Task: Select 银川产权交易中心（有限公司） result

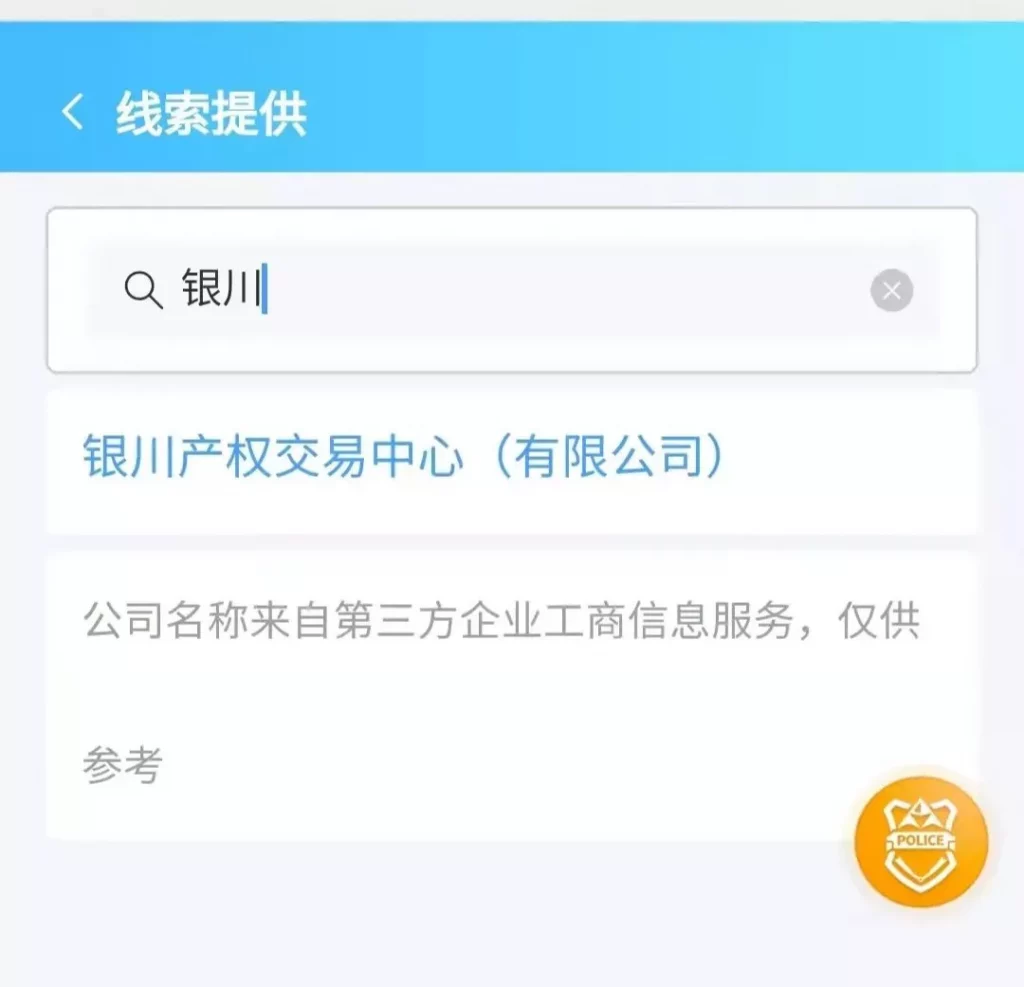Action: 404,458
